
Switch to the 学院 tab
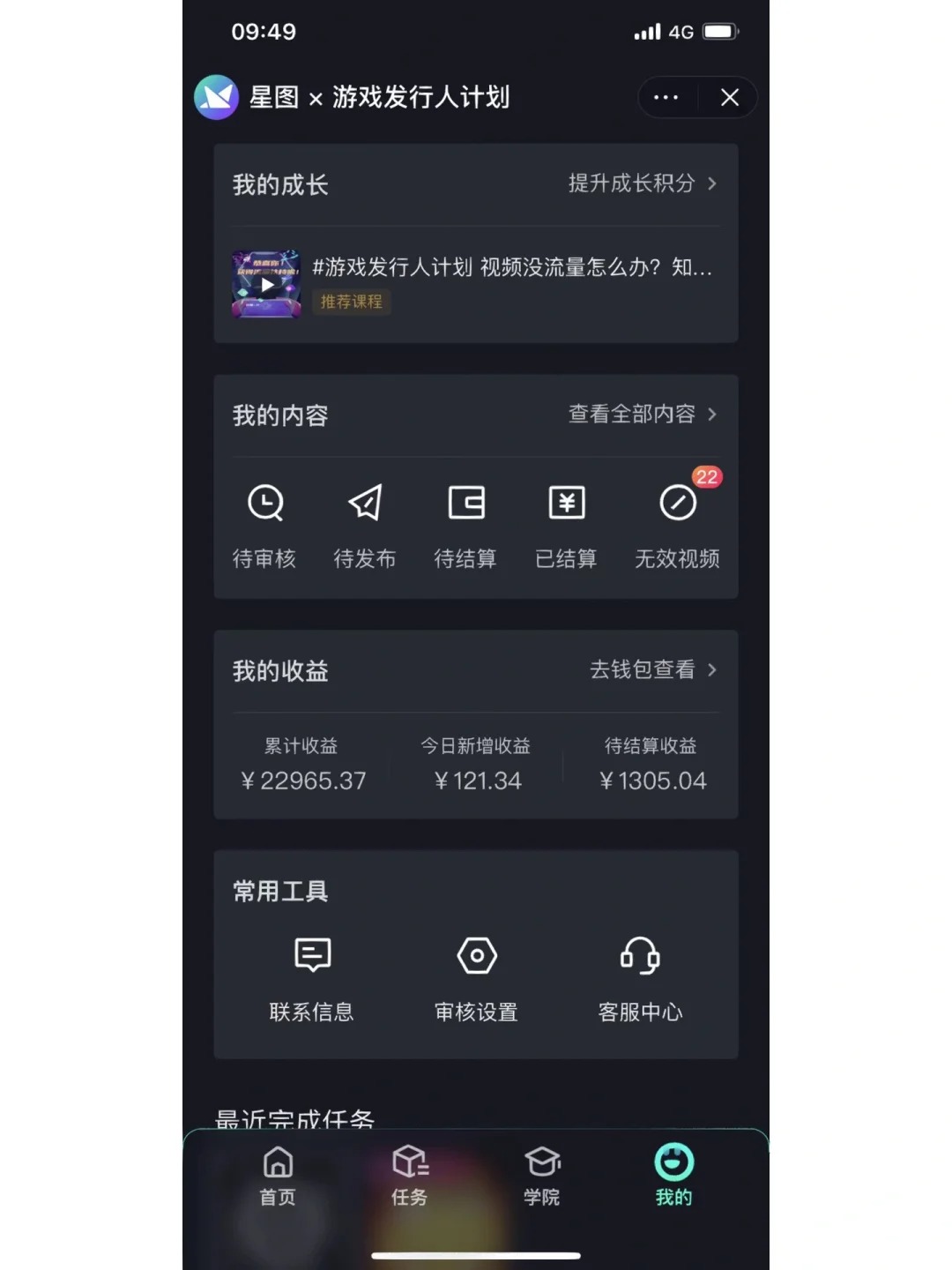(x=541, y=1176)
